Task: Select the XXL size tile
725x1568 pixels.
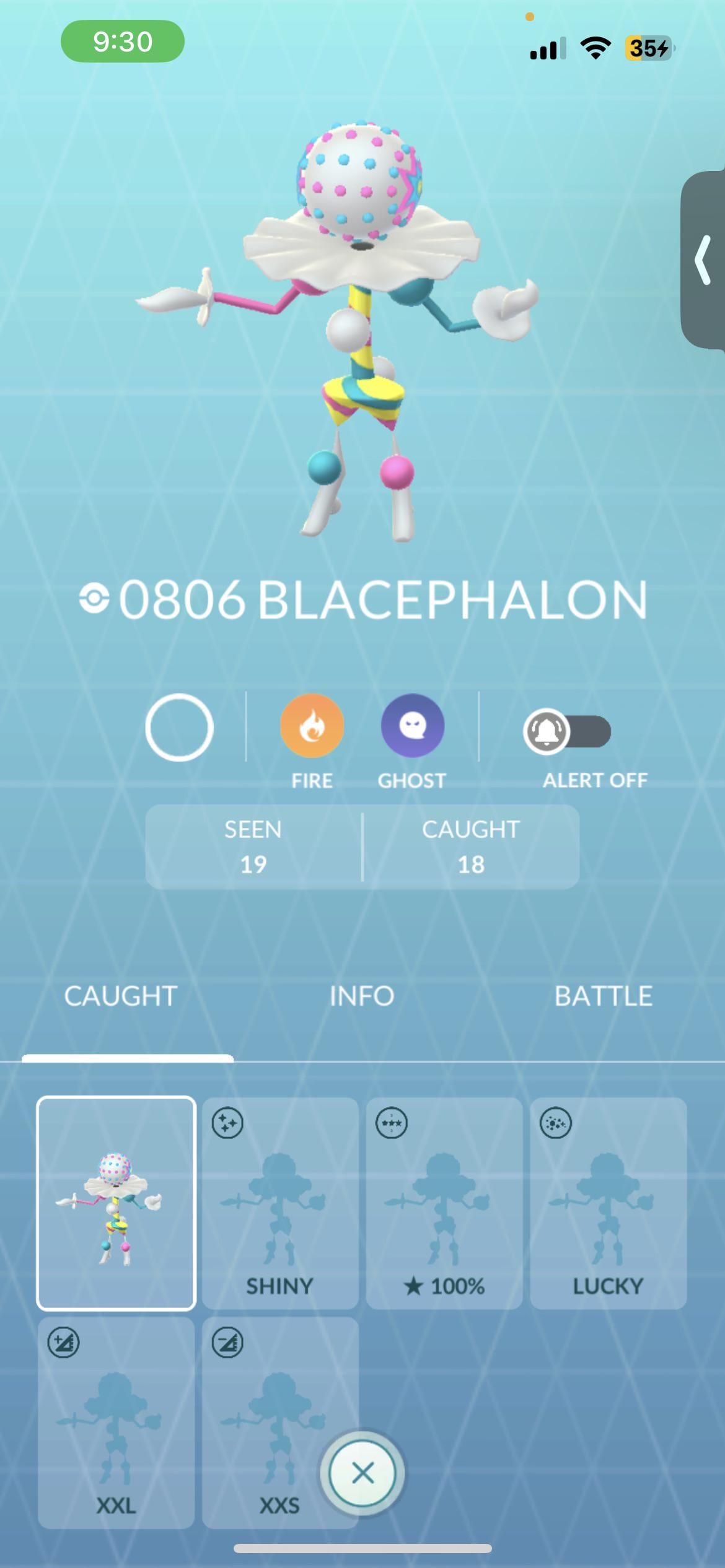Action: 116,1422
